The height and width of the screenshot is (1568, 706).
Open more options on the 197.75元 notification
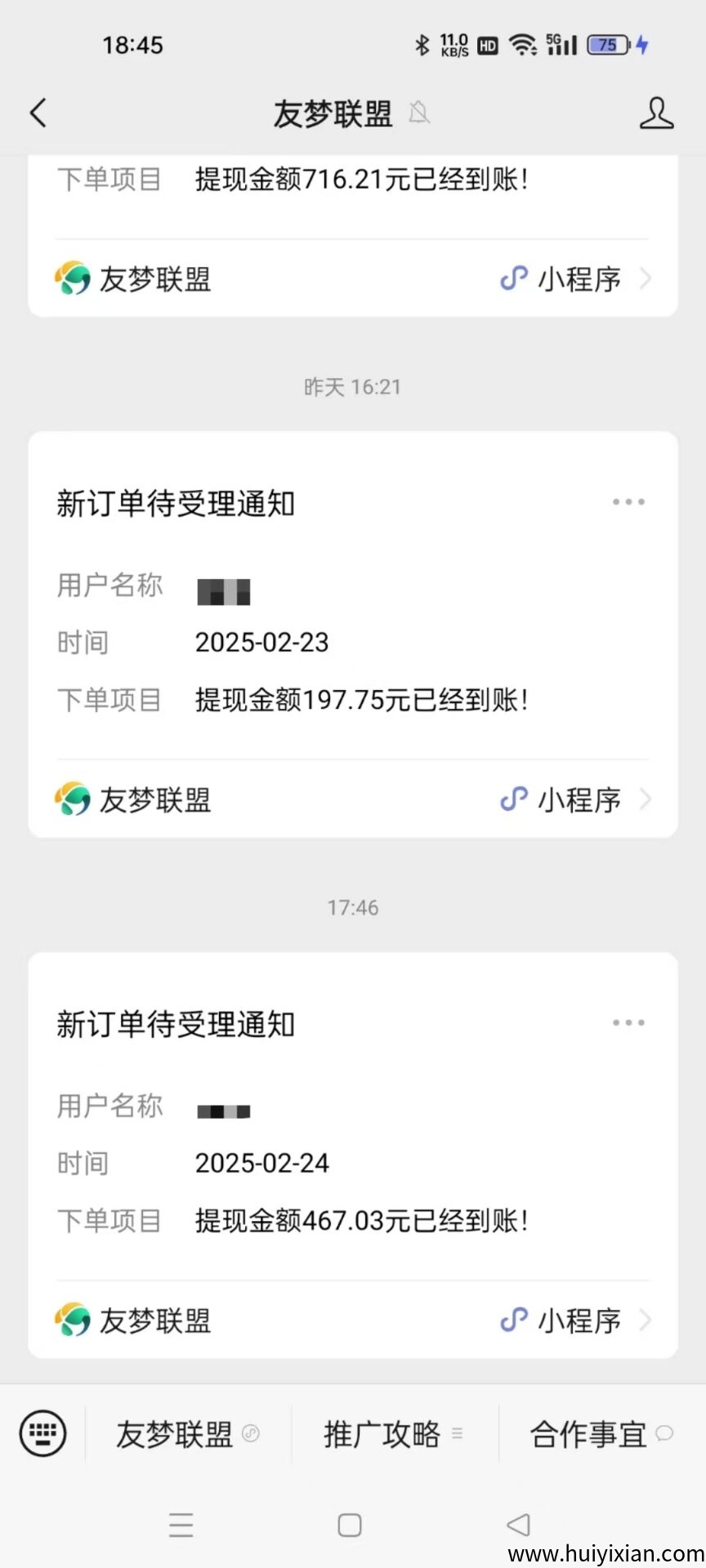click(x=628, y=502)
